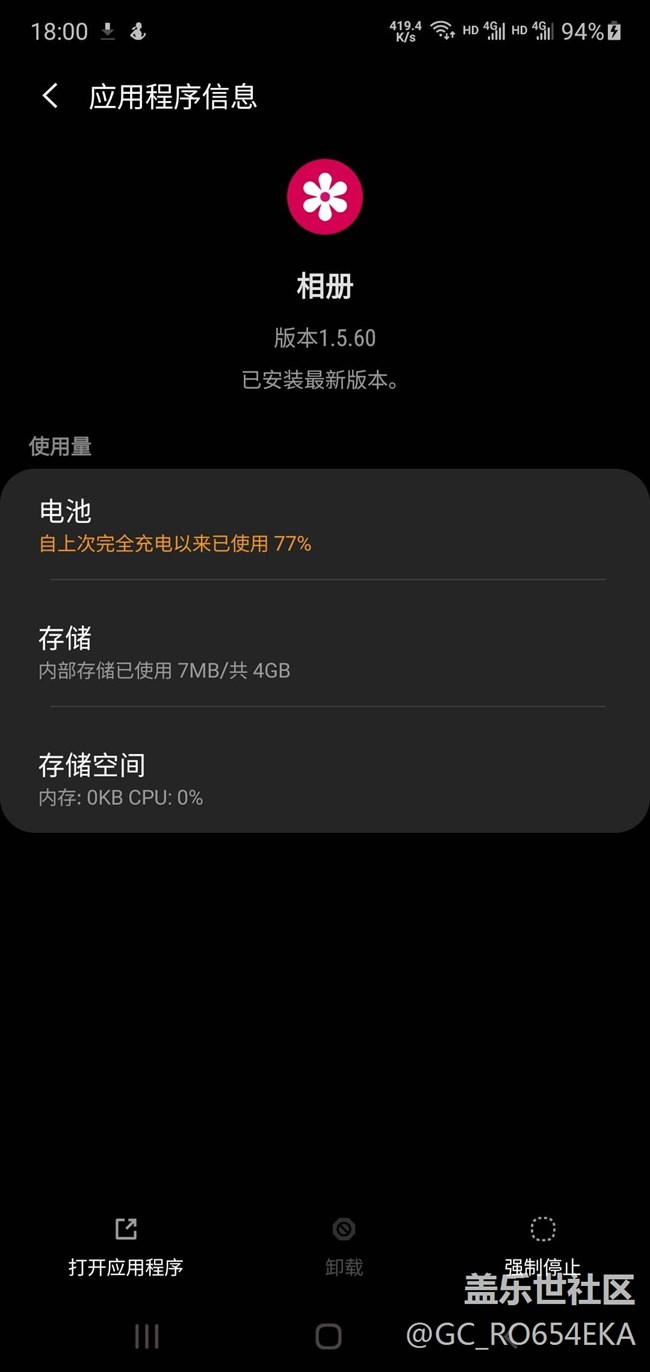Tap the system home button
Screen dimensions: 650x1372
pyautogui.click(x=328, y=1336)
